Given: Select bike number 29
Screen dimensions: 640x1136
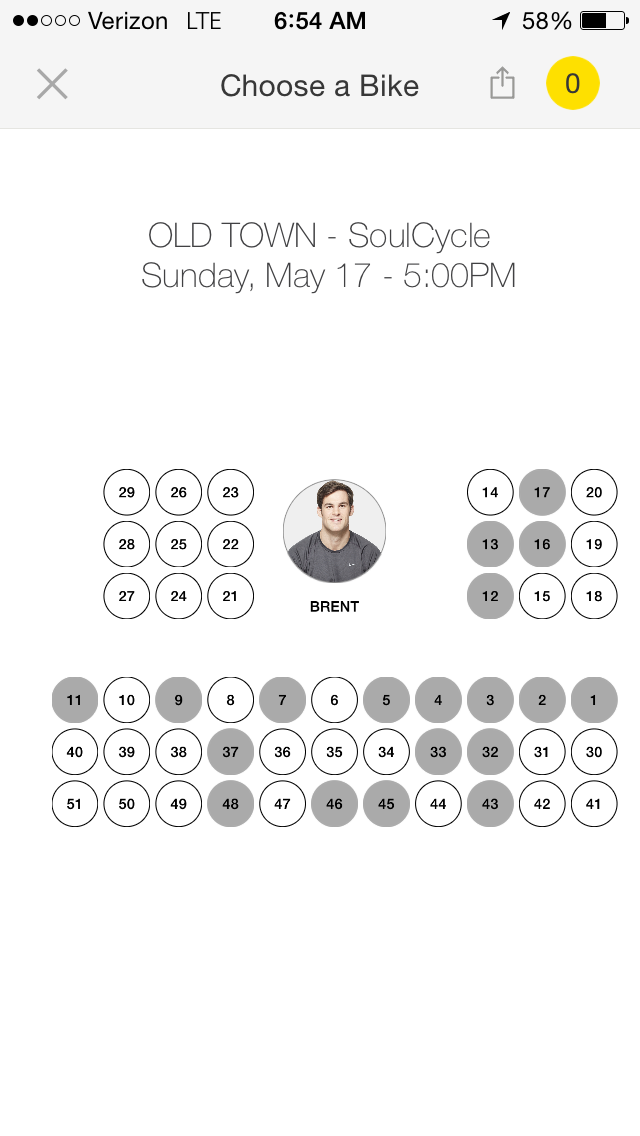Looking at the screenshot, I should pos(127,492).
